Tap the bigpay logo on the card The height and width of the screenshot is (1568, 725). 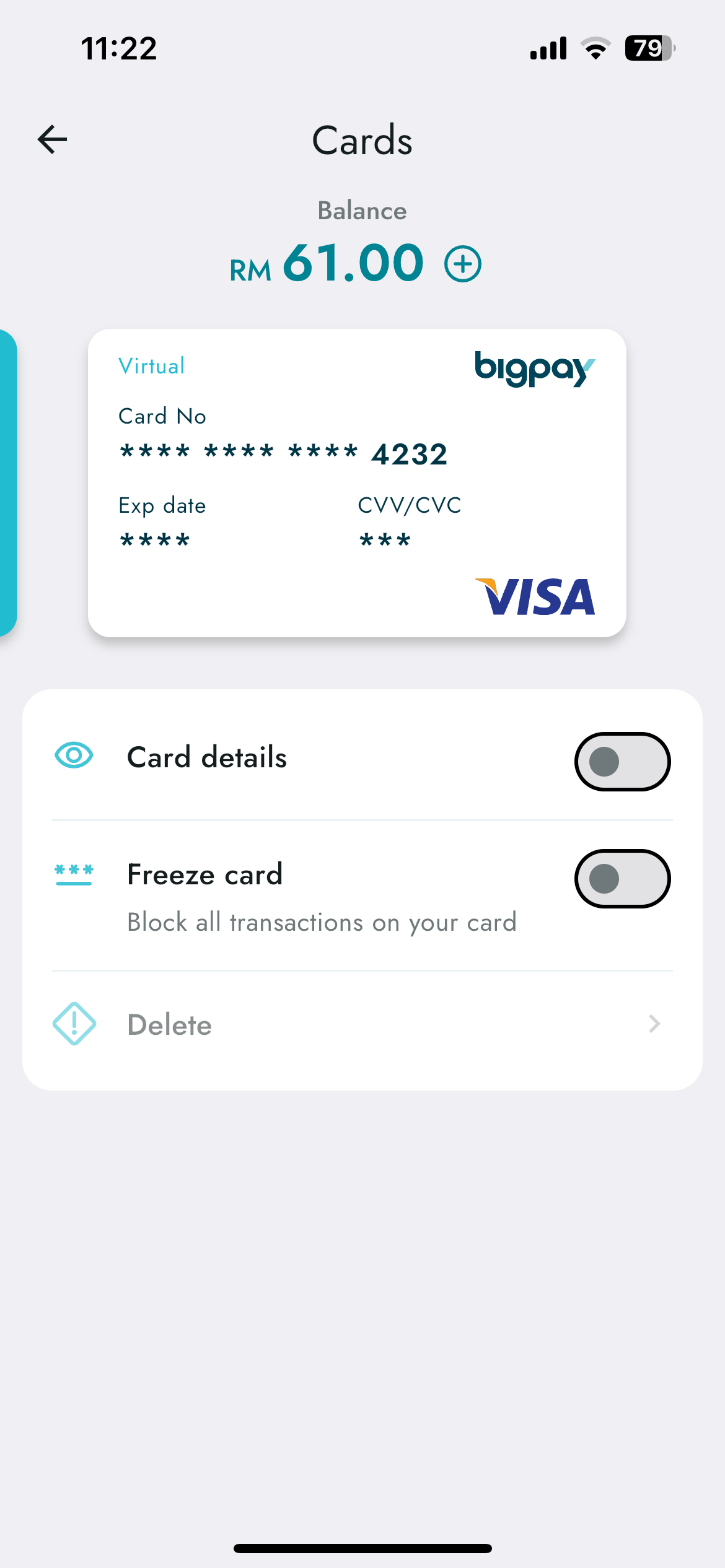point(535,367)
